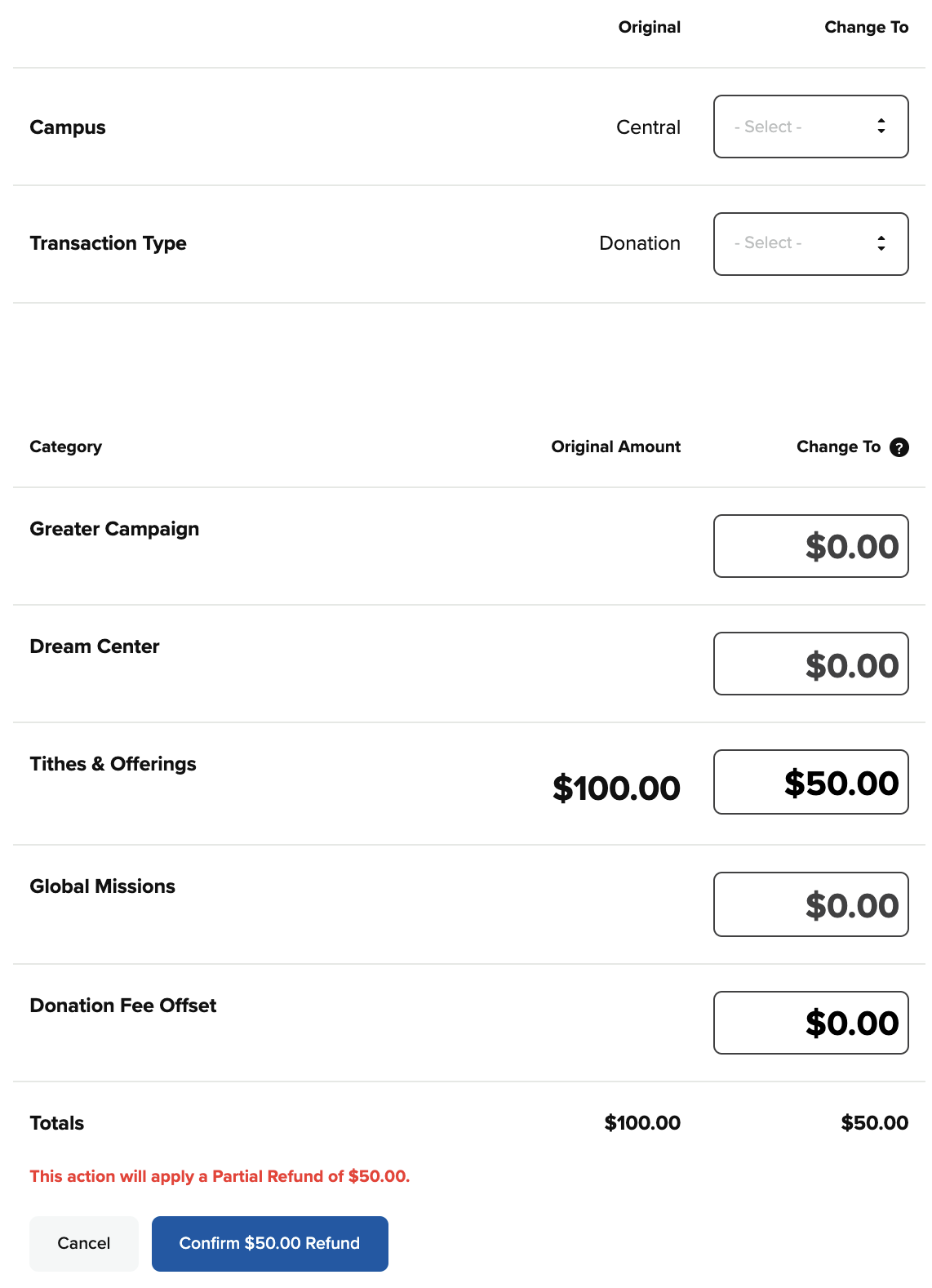Image resolution: width=932 pixels, height=1288 pixels.
Task: Click the Totals $50.00 value
Action: (874, 1123)
